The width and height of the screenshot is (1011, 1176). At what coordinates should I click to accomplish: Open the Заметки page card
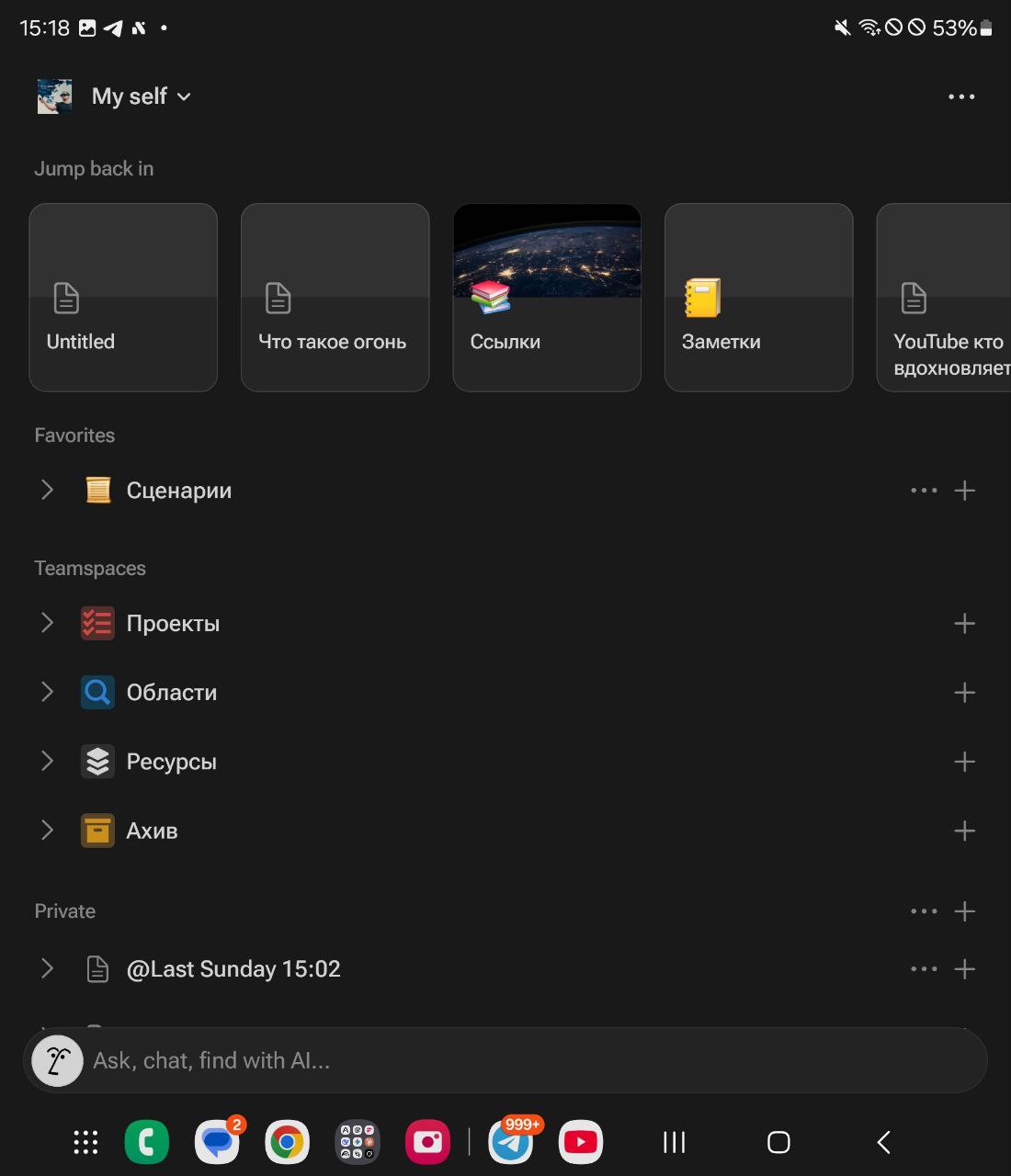click(758, 298)
